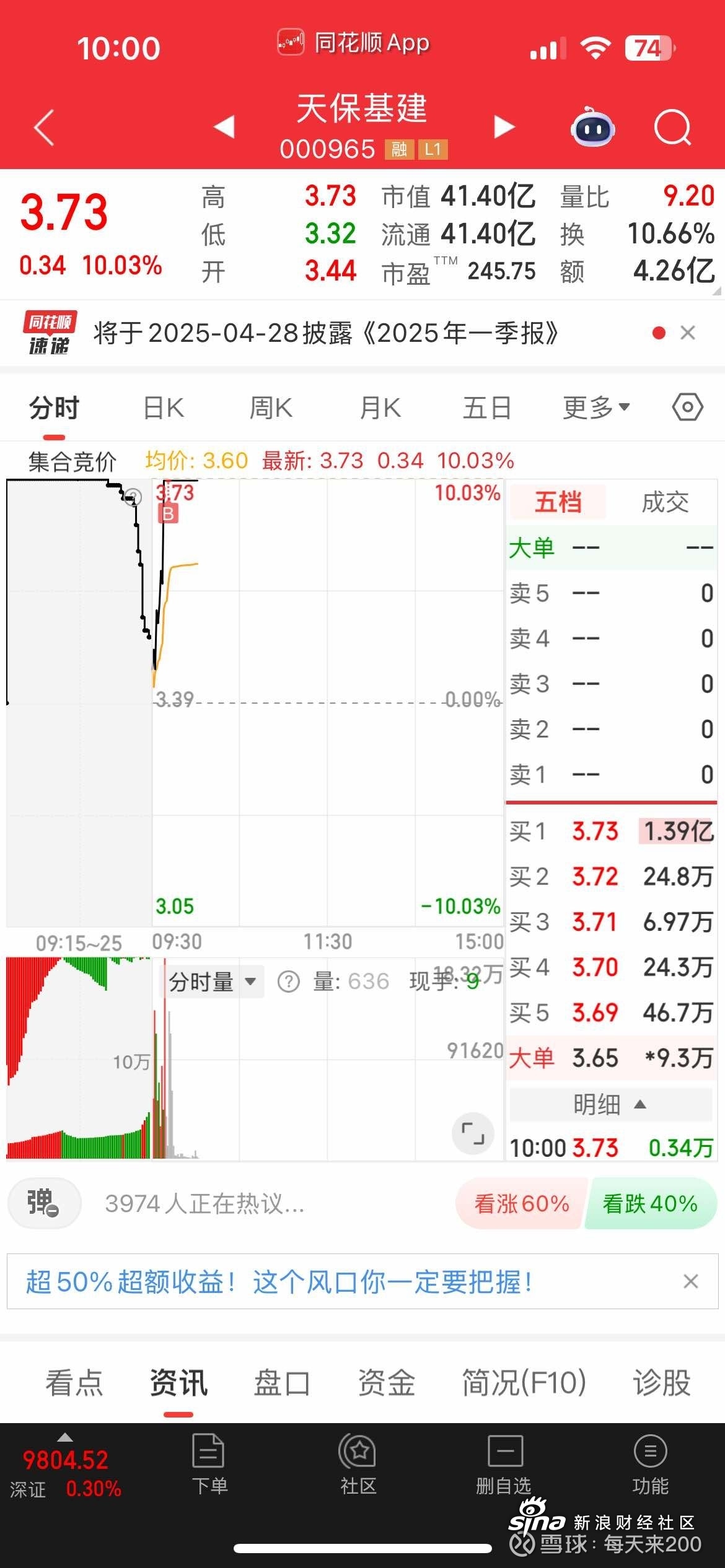Switch to the next stock with right triangle

pyautogui.click(x=504, y=127)
